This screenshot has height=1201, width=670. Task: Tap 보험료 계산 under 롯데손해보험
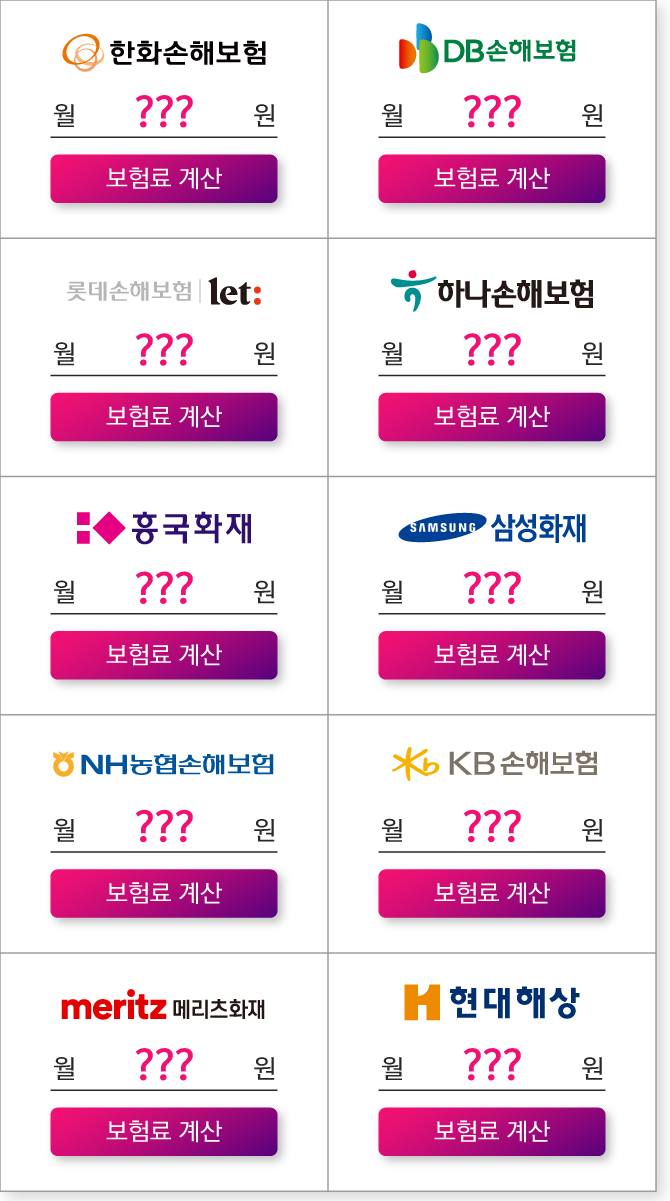click(x=164, y=417)
